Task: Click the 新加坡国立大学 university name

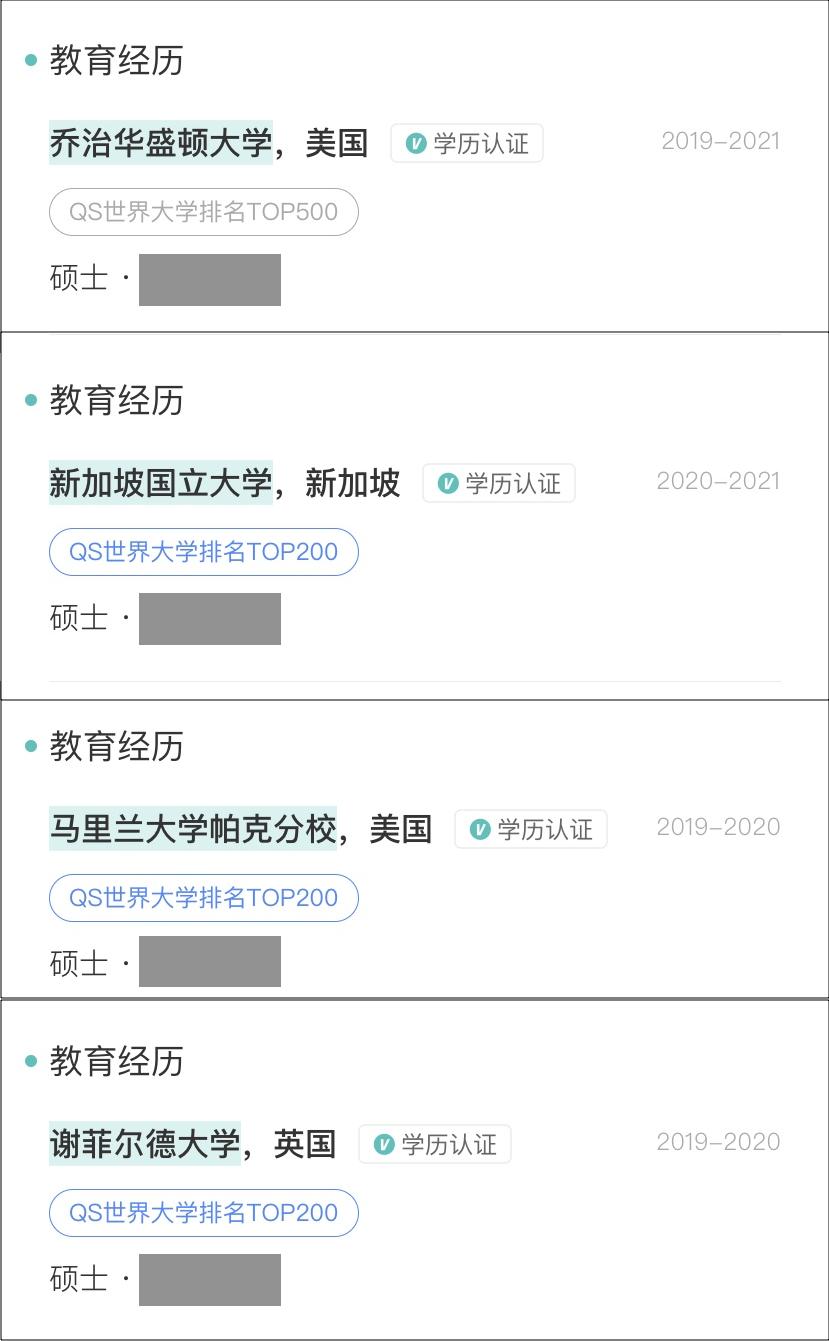Action: 160,483
